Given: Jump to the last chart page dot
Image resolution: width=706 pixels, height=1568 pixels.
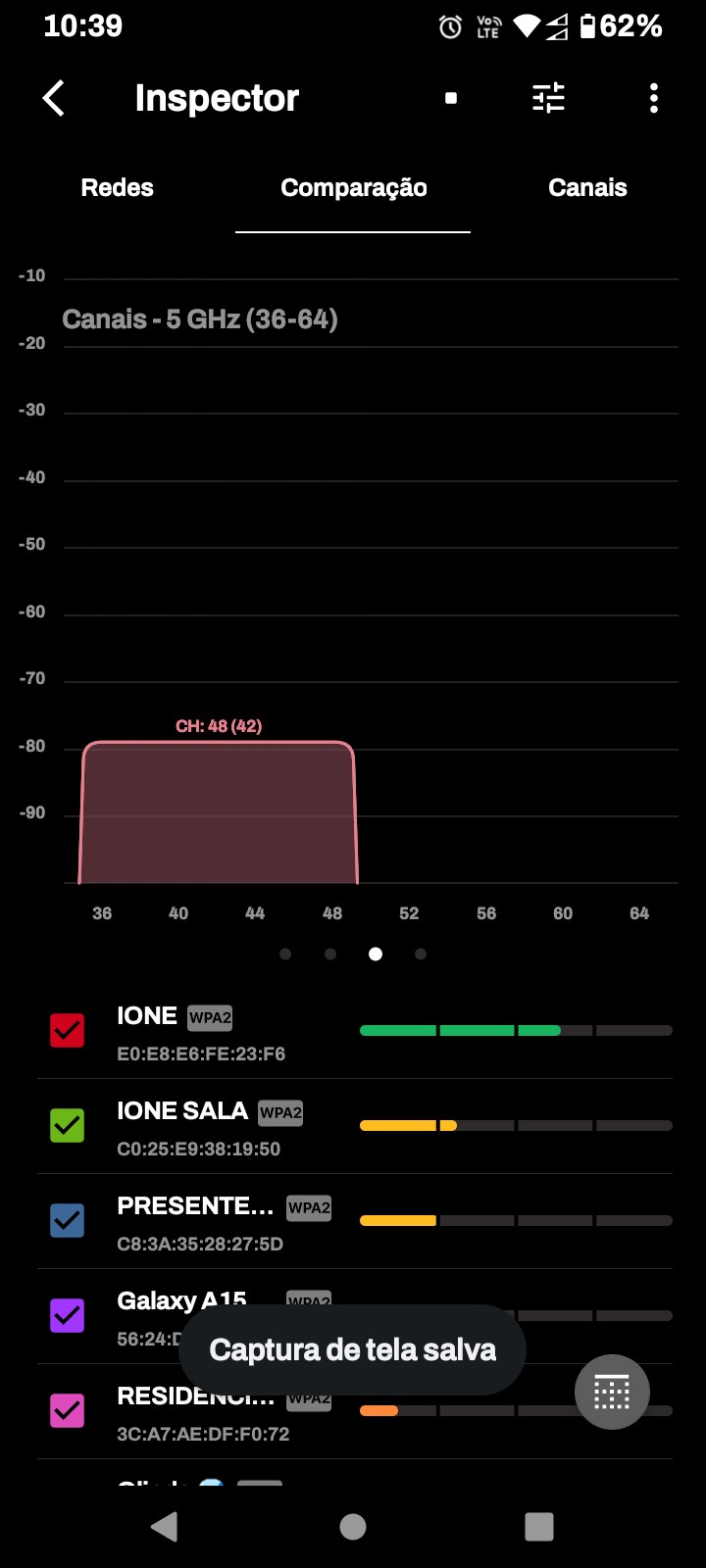Looking at the screenshot, I should [421, 954].
